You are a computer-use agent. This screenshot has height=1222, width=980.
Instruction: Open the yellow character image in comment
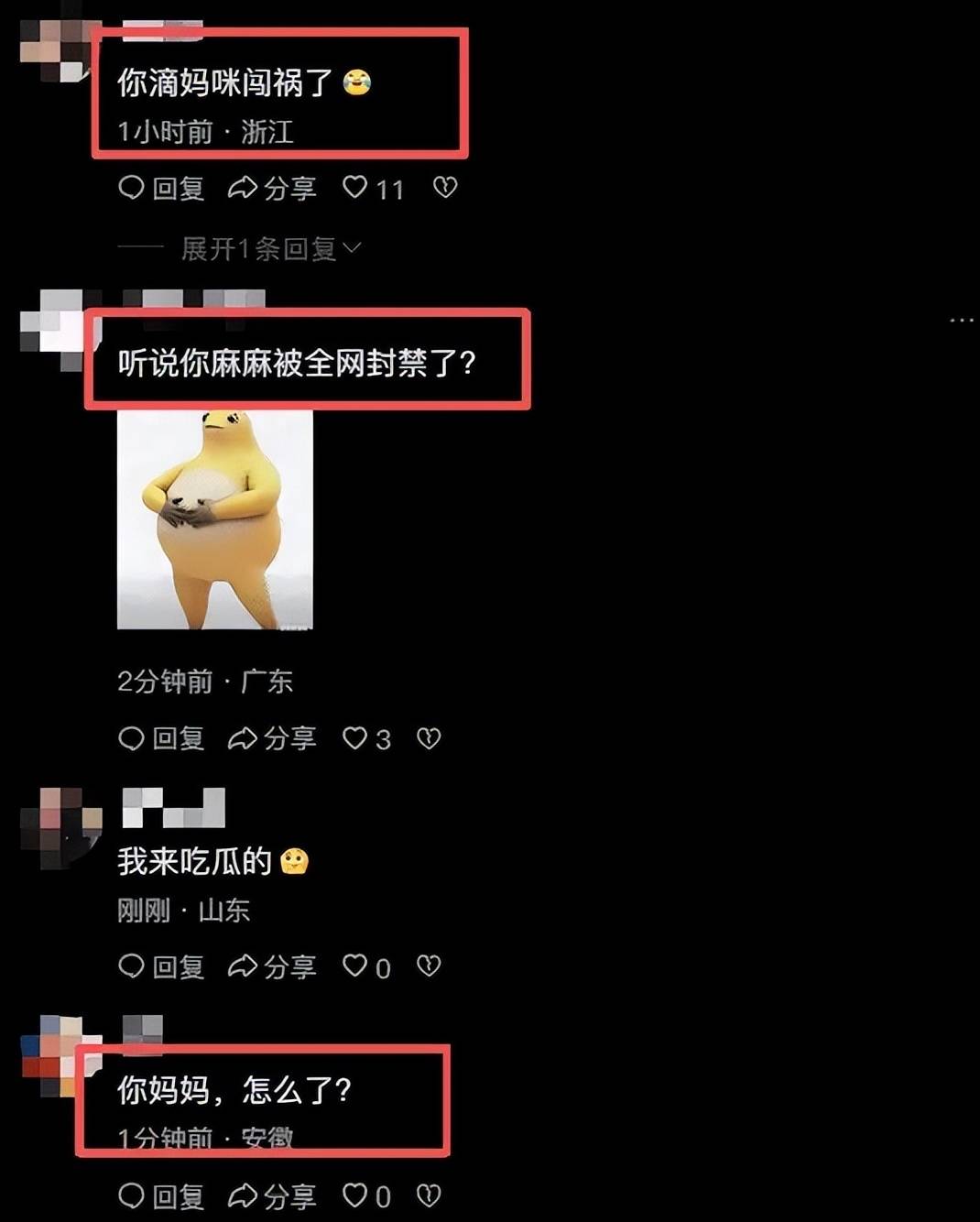pos(215,520)
